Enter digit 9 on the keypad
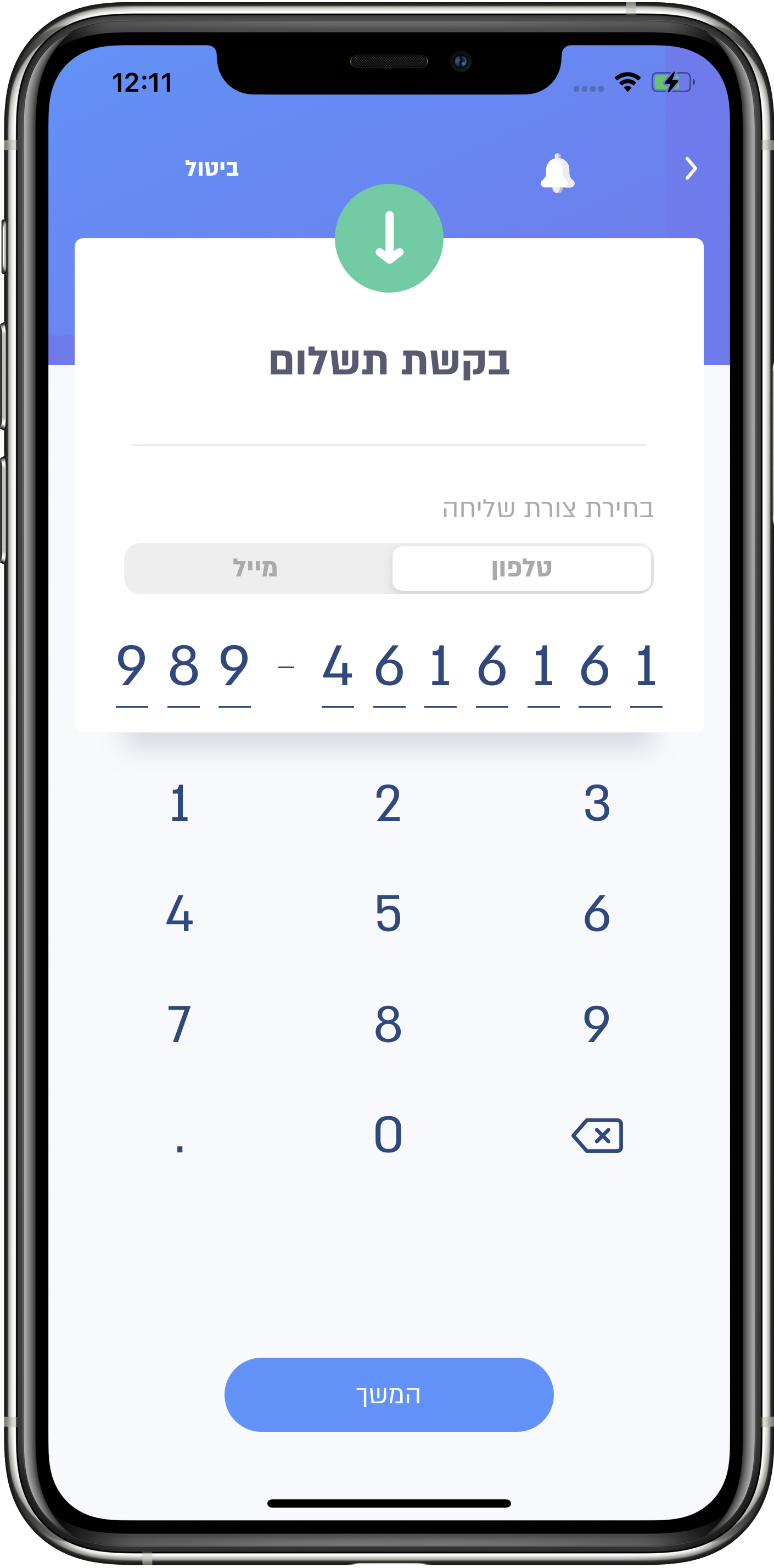This screenshot has height=1568, width=774. pyautogui.click(x=597, y=1024)
